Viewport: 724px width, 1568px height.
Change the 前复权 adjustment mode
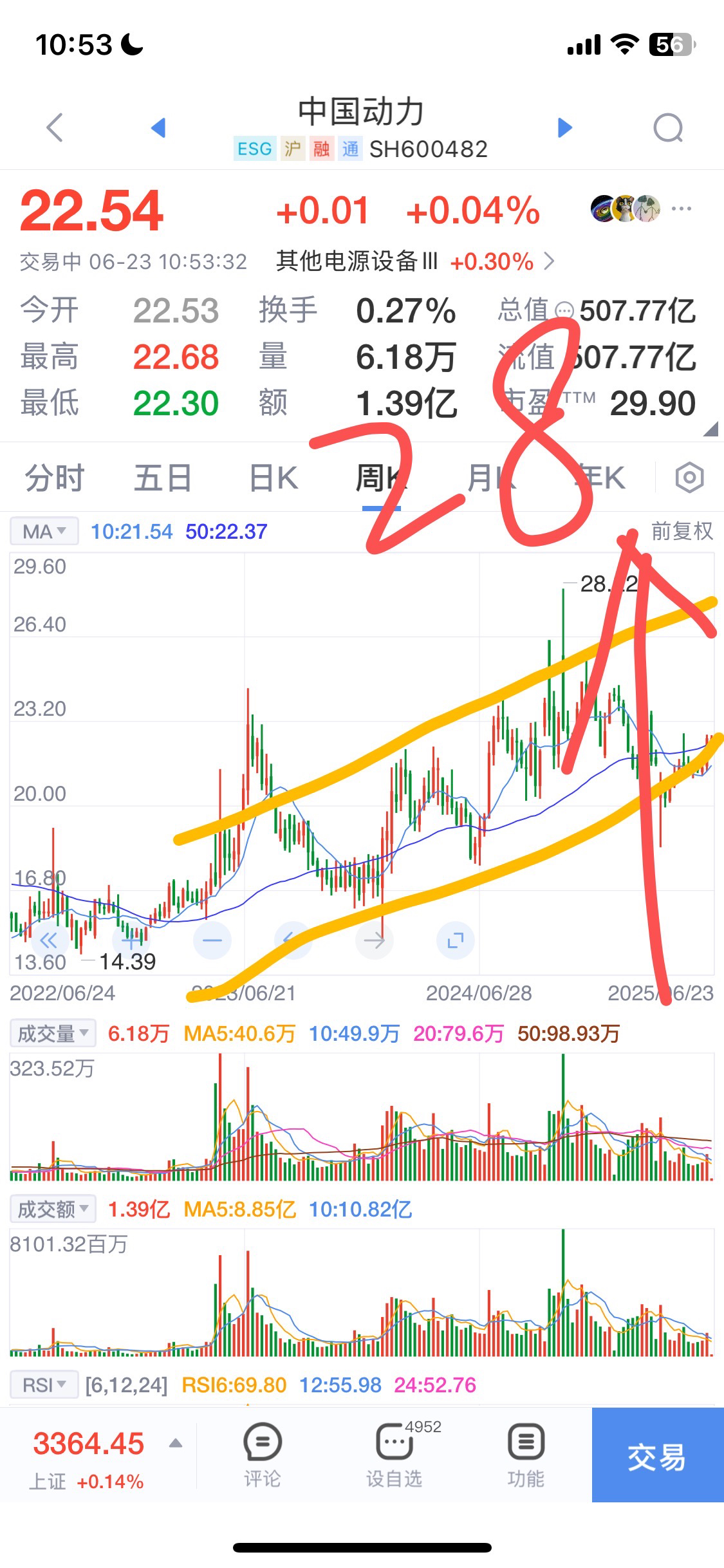[682, 532]
